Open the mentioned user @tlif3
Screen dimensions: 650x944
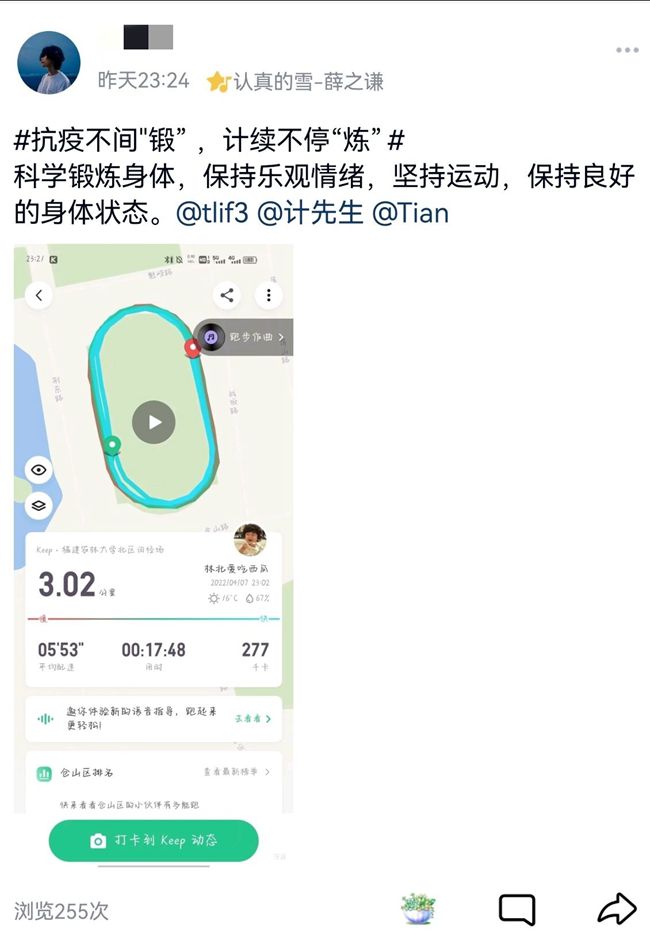tap(212, 213)
